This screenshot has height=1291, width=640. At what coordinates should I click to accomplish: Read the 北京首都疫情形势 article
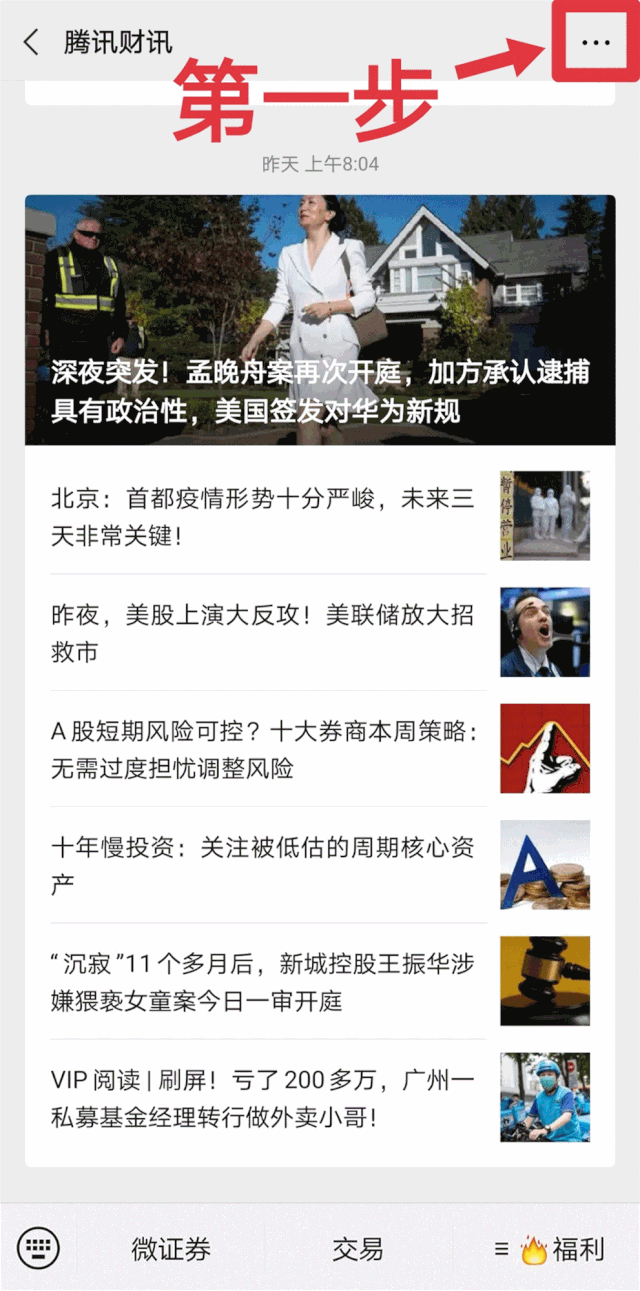(264, 516)
